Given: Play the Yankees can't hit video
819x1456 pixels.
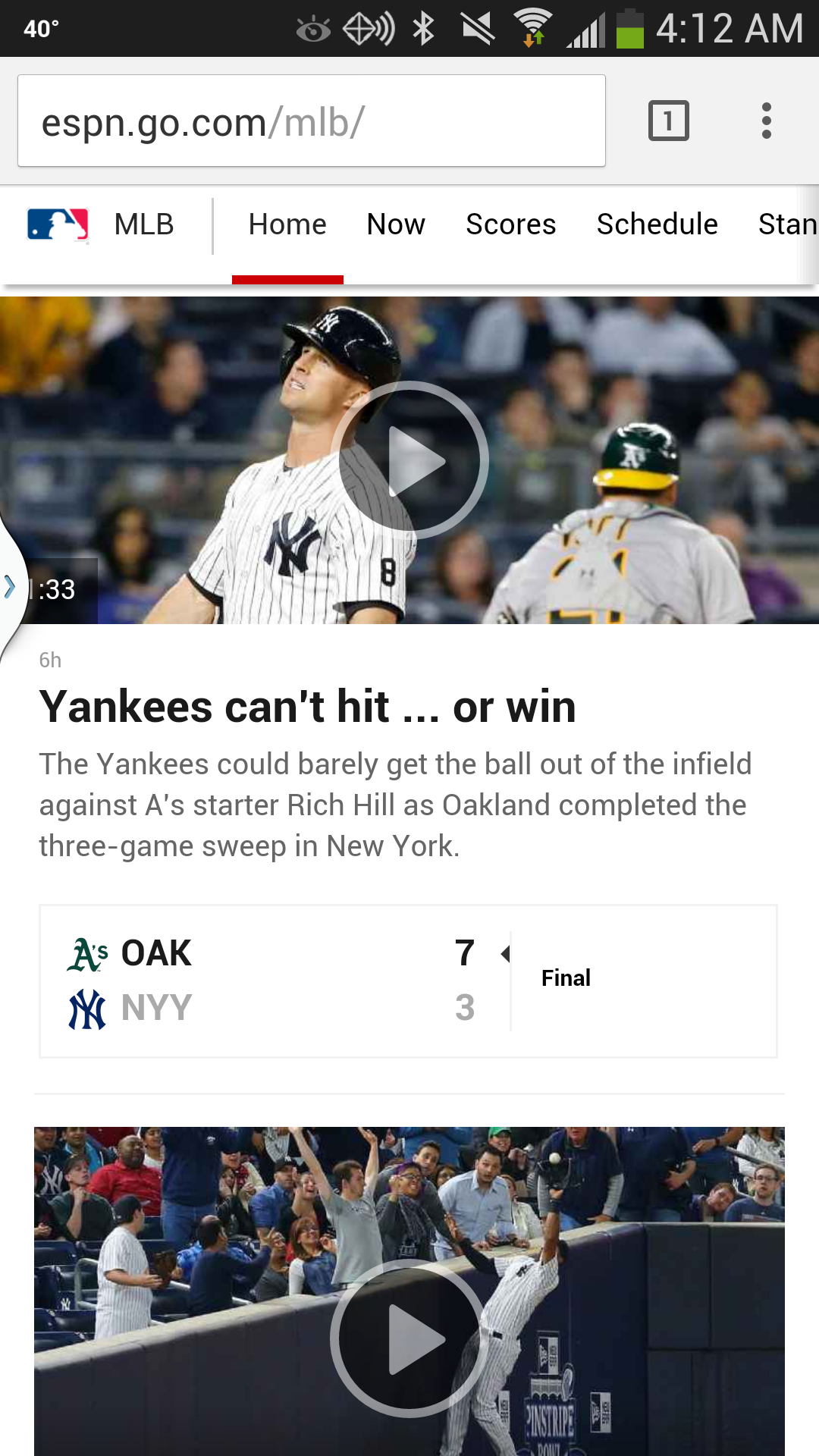Looking at the screenshot, I should (x=409, y=460).
